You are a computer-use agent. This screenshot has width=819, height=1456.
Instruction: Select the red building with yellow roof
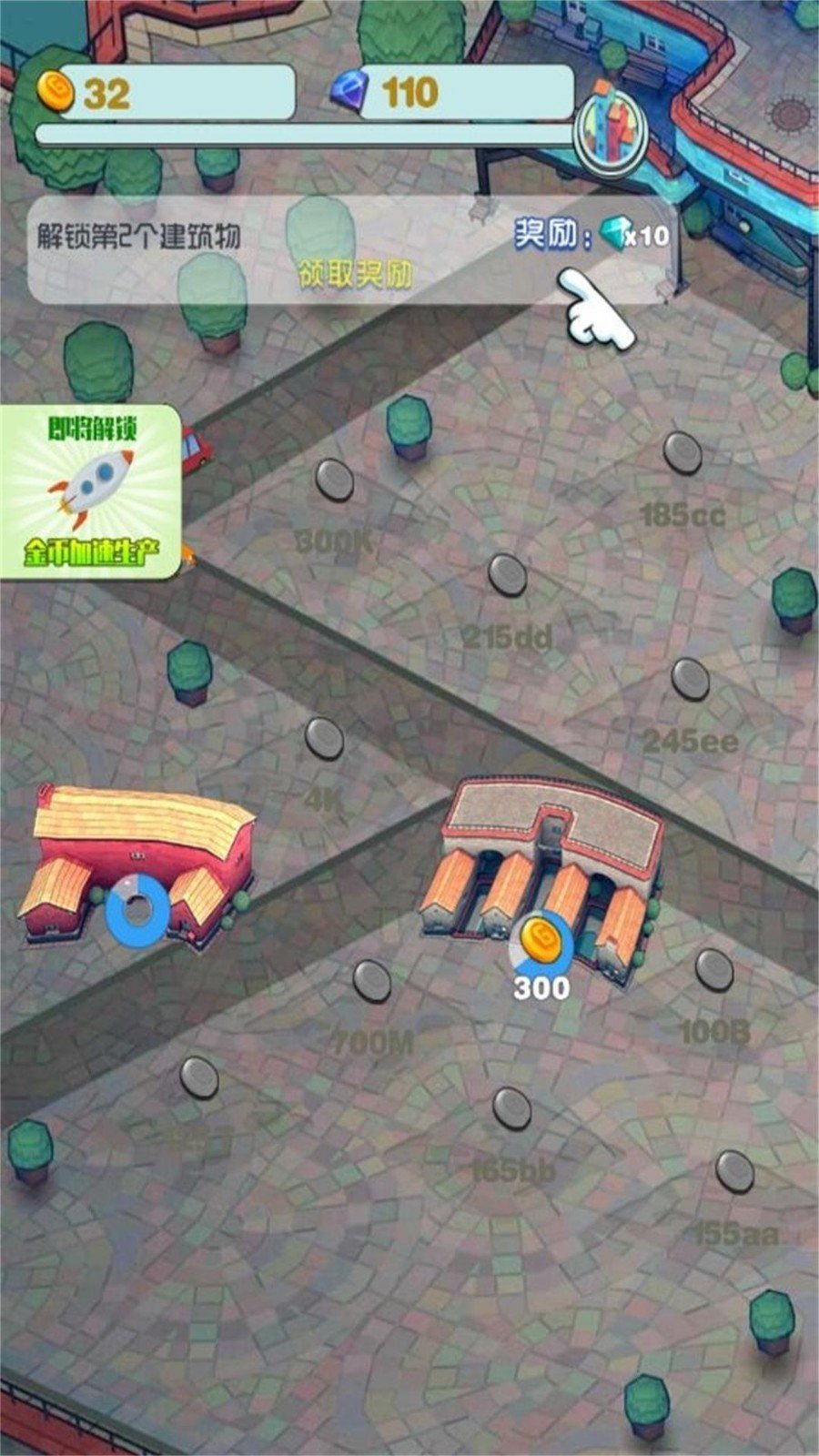tap(136, 860)
